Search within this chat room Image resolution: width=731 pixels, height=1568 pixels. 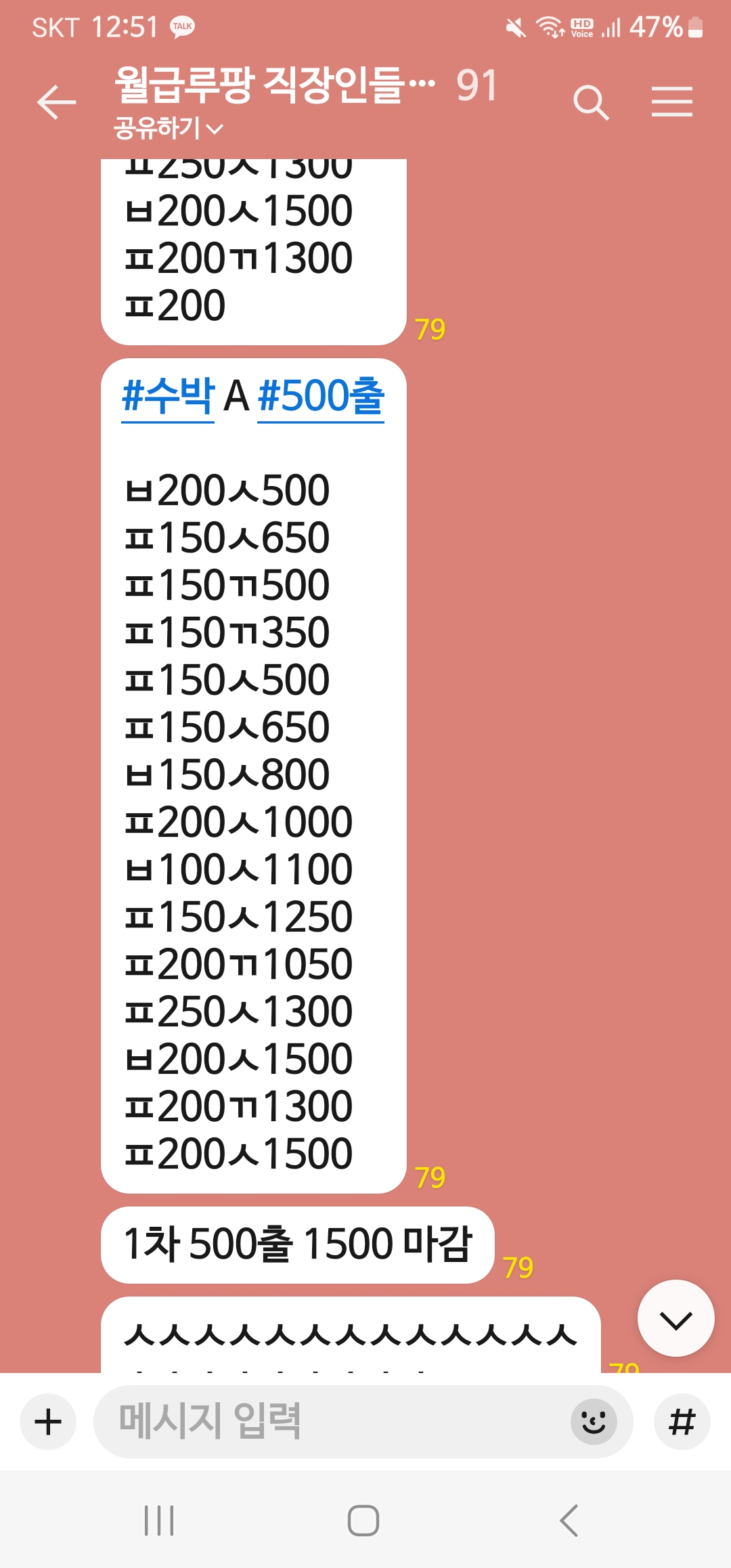(591, 102)
